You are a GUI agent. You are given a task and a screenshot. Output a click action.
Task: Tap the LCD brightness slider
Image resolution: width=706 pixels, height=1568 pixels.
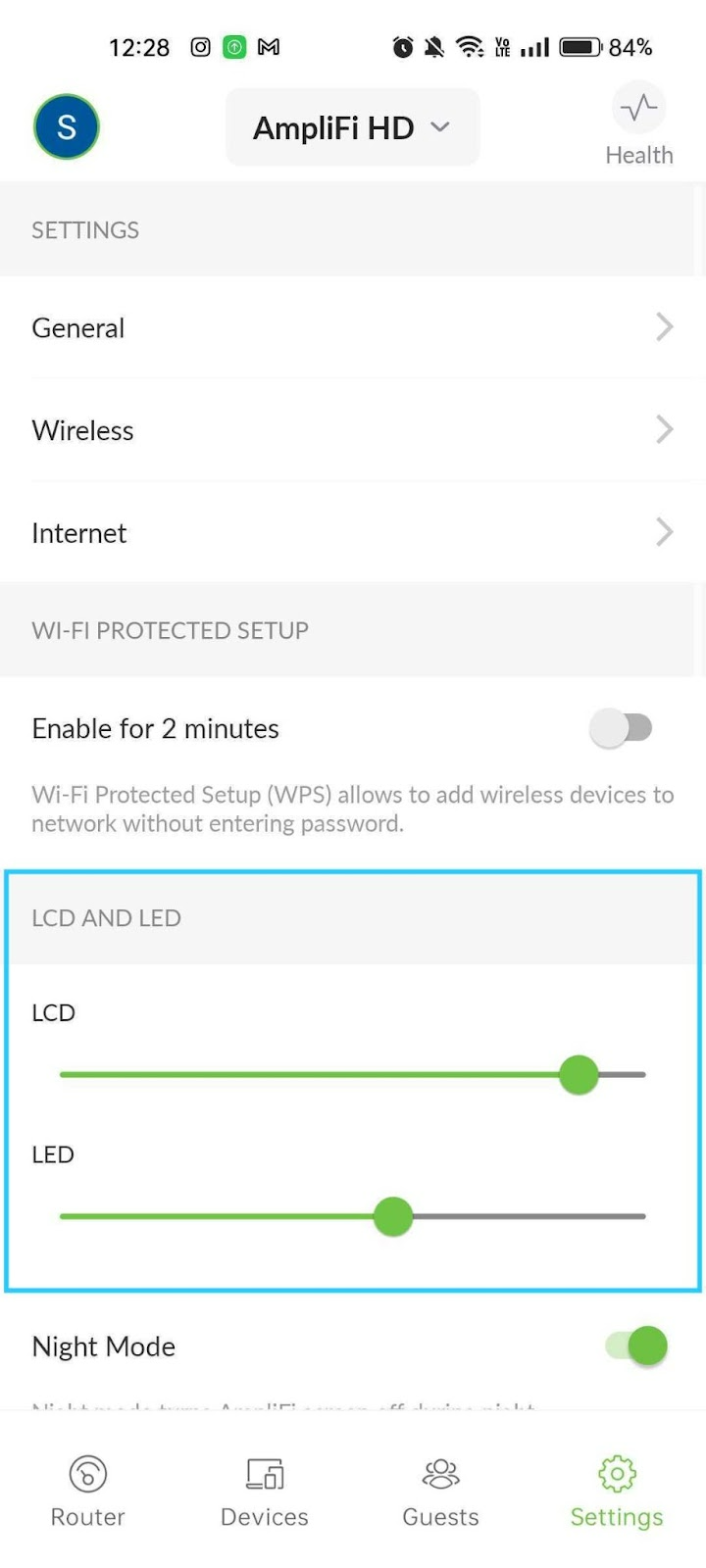353,1074
